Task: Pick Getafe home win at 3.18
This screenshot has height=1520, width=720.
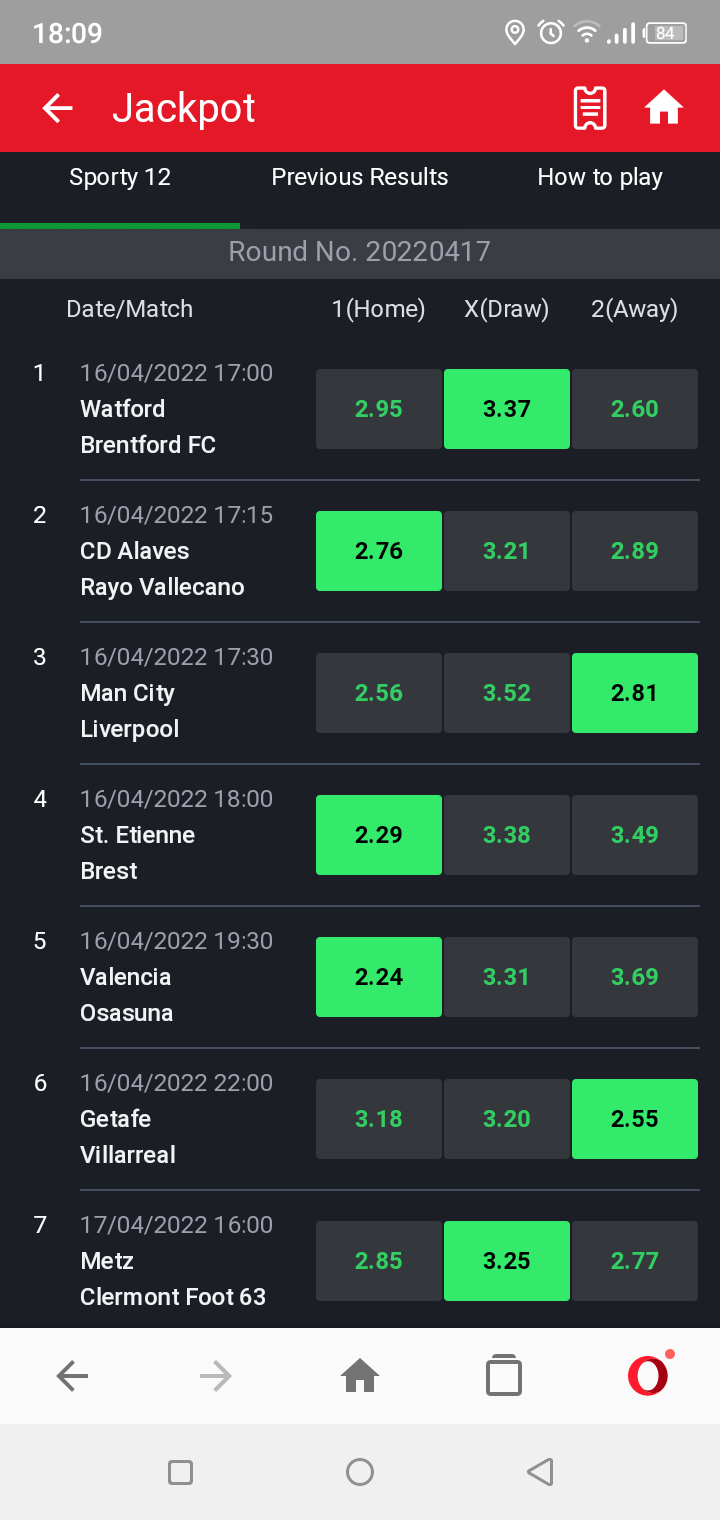Action: click(379, 1119)
